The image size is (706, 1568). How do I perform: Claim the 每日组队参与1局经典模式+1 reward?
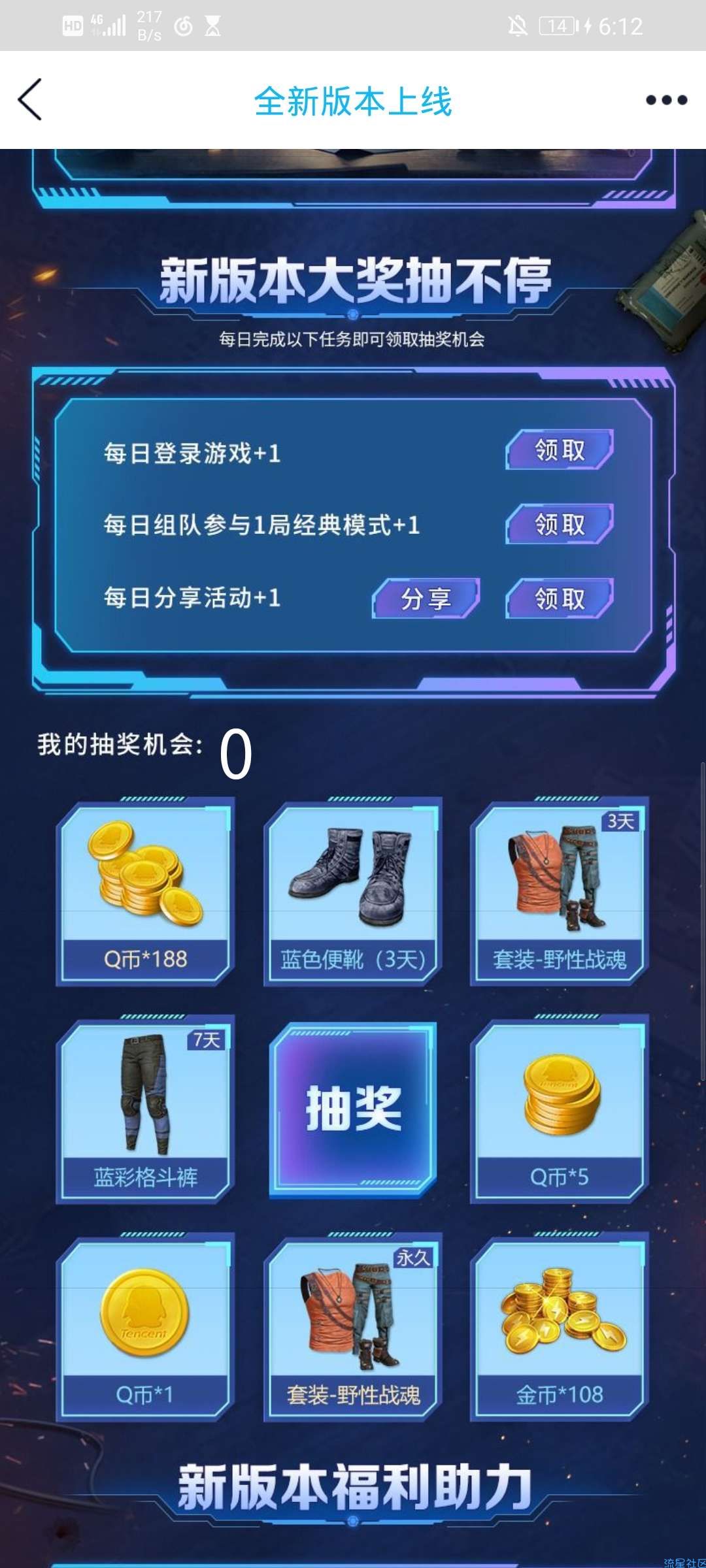[559, 524]
